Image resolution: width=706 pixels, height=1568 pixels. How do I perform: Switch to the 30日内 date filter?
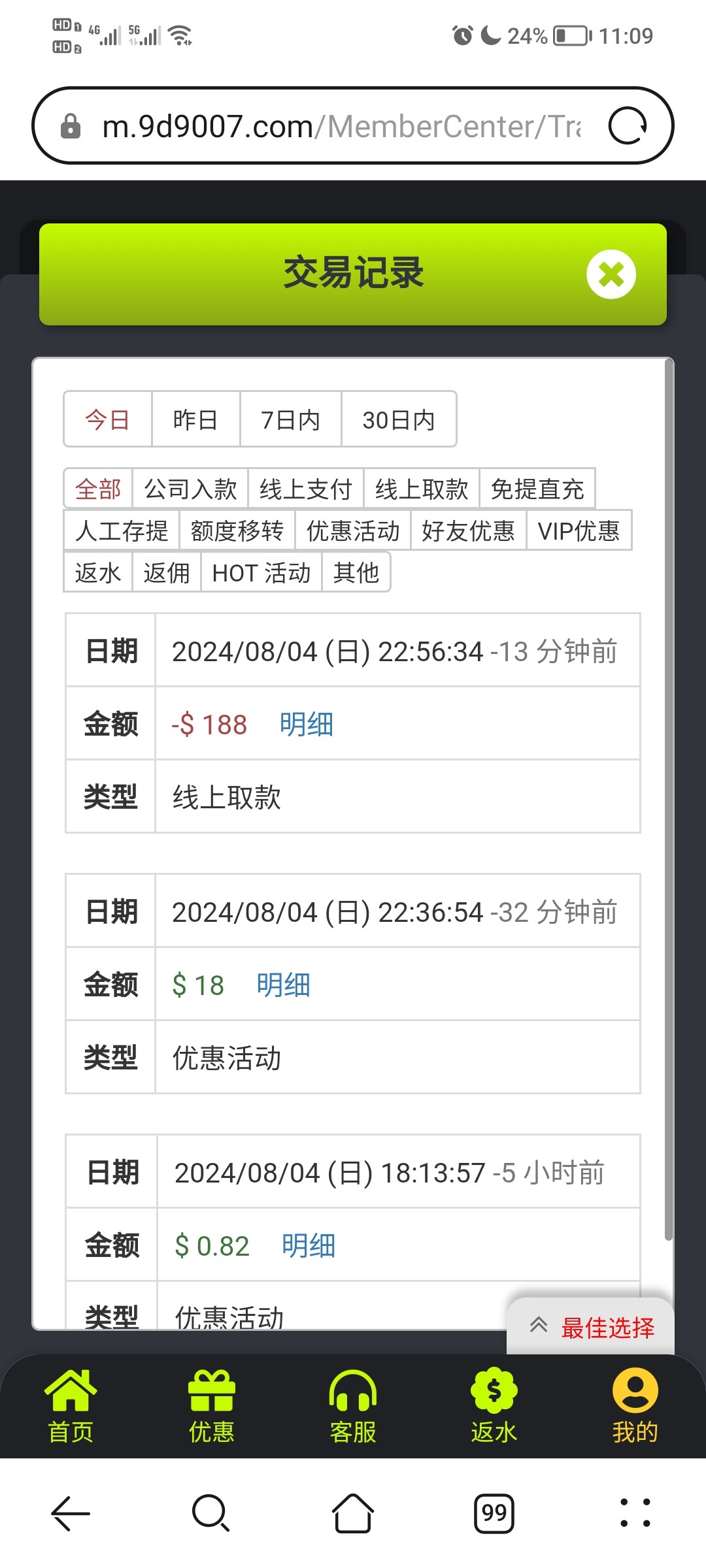click(x=399, y=419)
